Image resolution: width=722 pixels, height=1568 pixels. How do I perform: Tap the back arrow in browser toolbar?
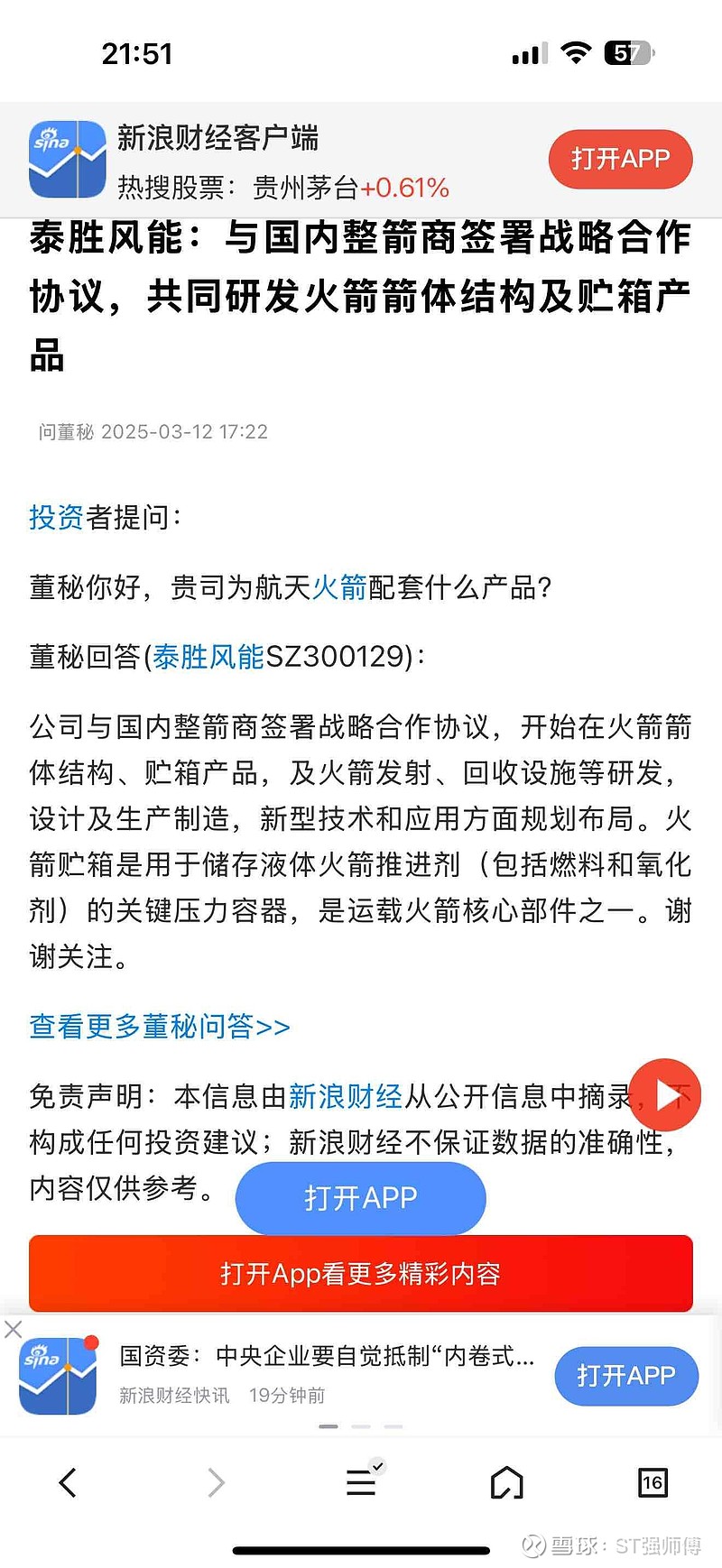pos(67,1481)
